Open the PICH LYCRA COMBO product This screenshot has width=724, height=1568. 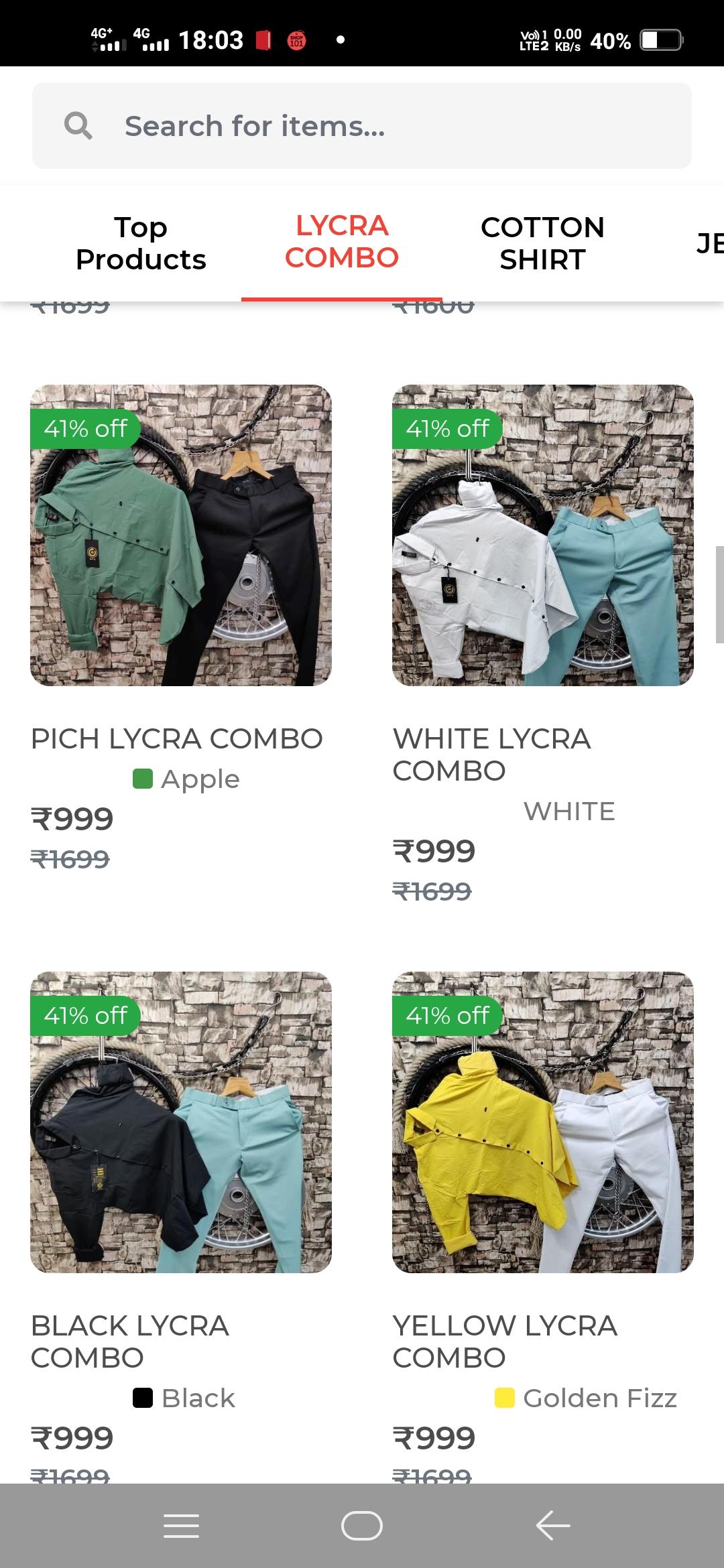[x=181, y=535]
